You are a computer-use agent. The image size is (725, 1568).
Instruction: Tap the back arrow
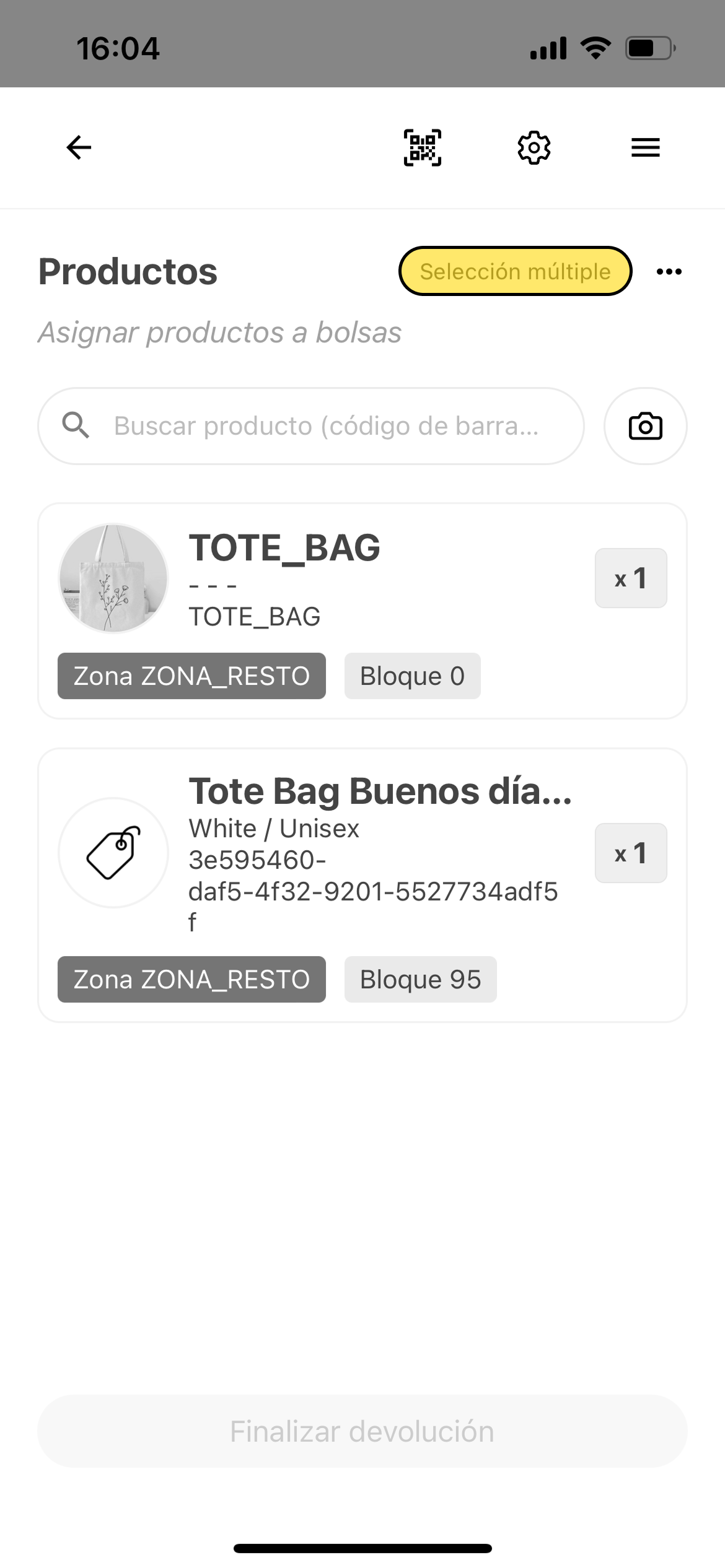(x=78, y=147)
